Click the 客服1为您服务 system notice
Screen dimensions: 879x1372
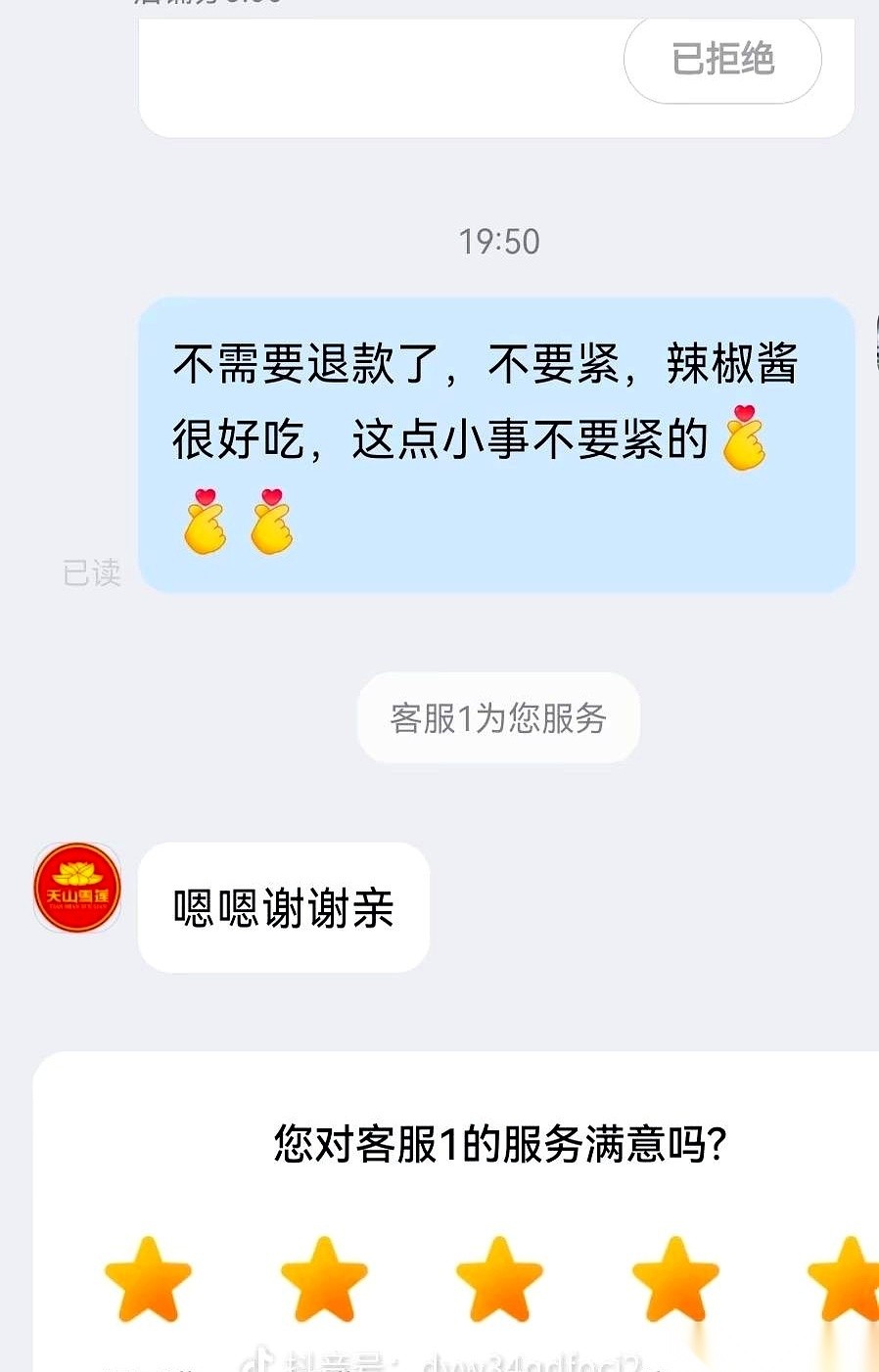click(x=498, y=717)
